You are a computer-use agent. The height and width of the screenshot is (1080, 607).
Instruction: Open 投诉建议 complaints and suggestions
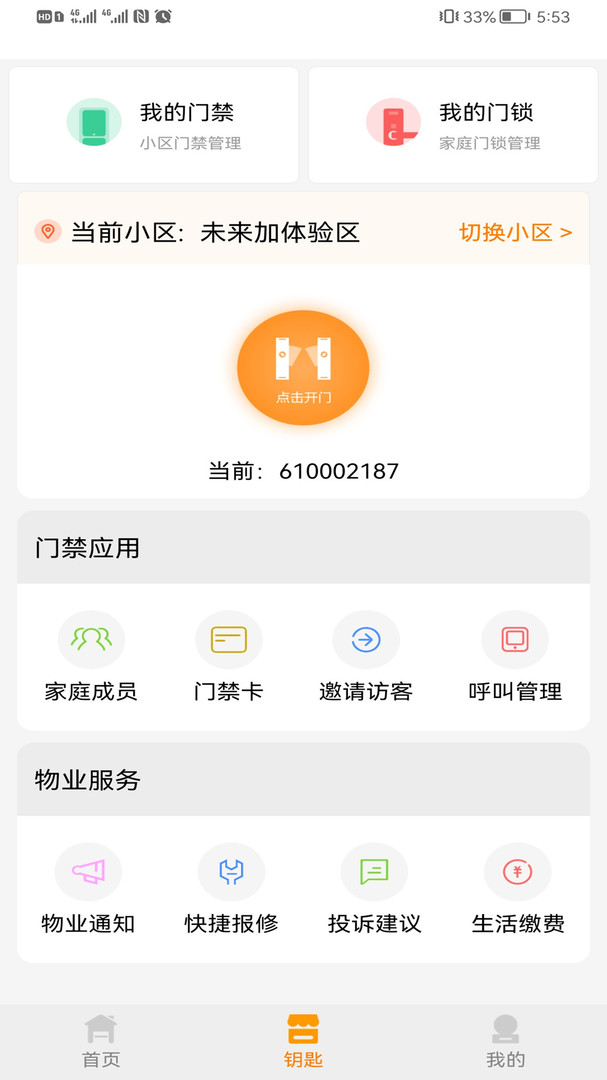tap(374, 889)
